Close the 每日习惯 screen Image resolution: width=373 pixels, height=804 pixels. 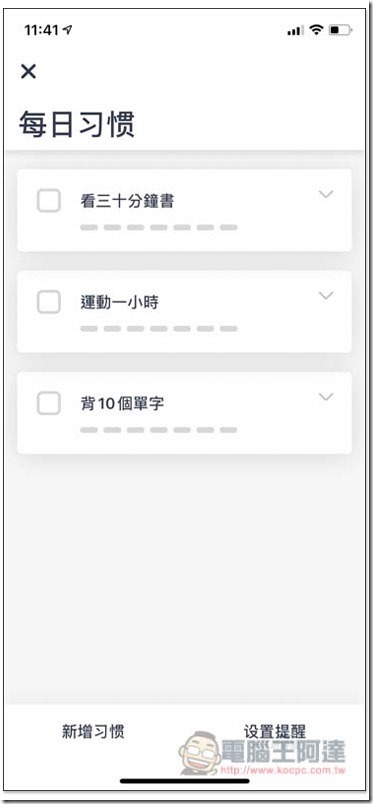[x=28, y=72]
